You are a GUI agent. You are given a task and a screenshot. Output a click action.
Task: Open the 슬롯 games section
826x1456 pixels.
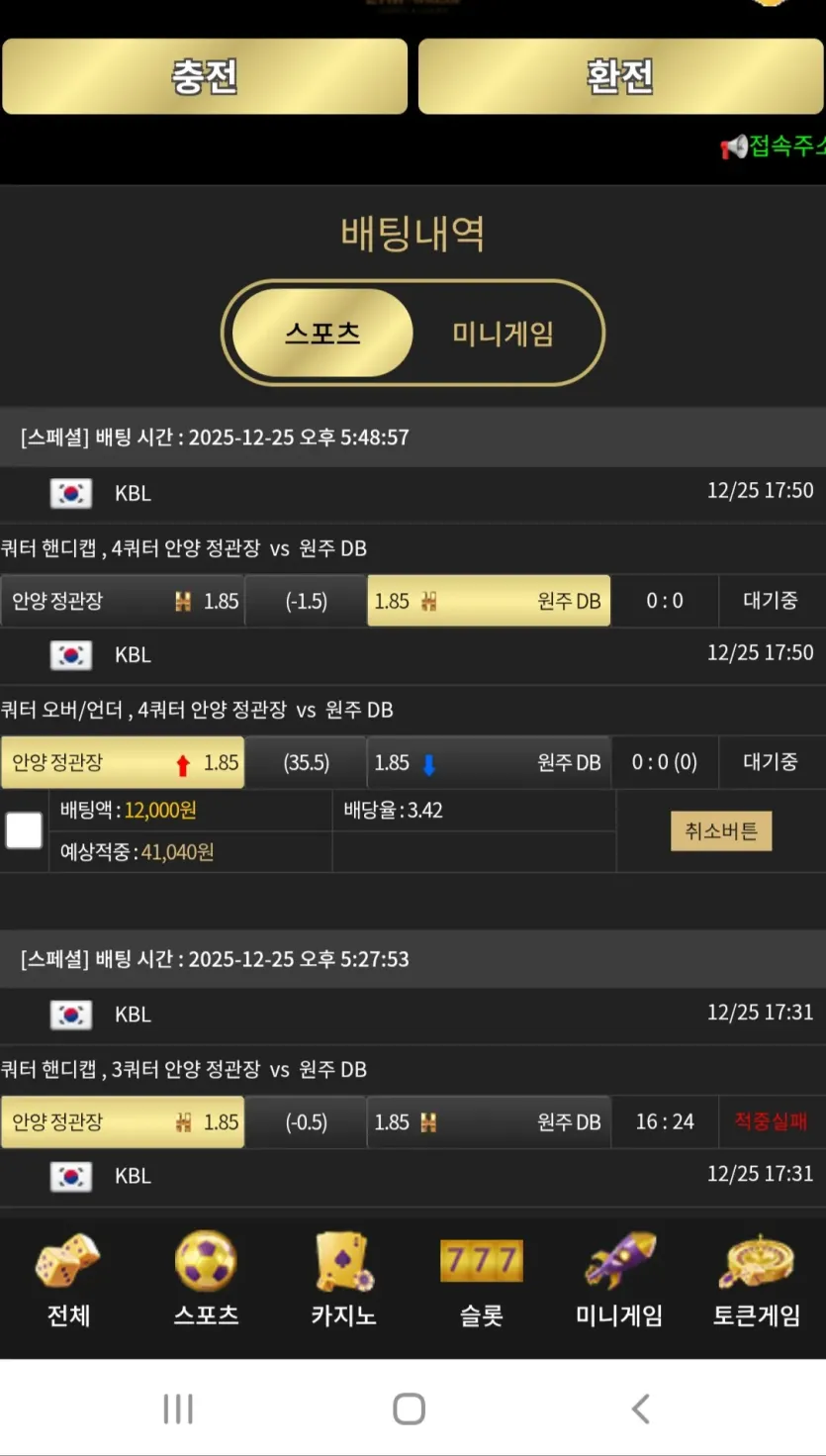tap(481, 1280)
